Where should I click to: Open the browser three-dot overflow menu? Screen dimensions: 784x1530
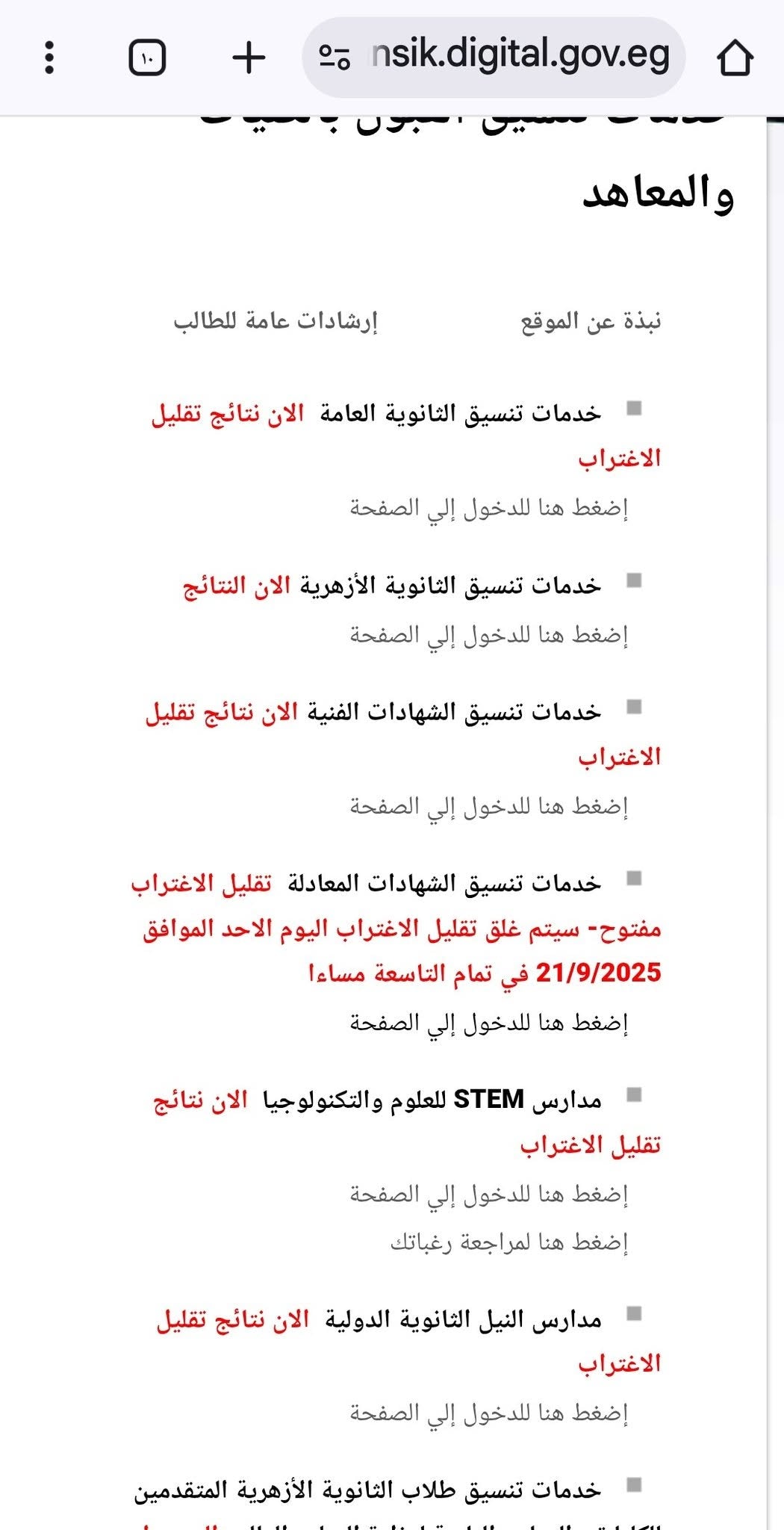[49, 58]
